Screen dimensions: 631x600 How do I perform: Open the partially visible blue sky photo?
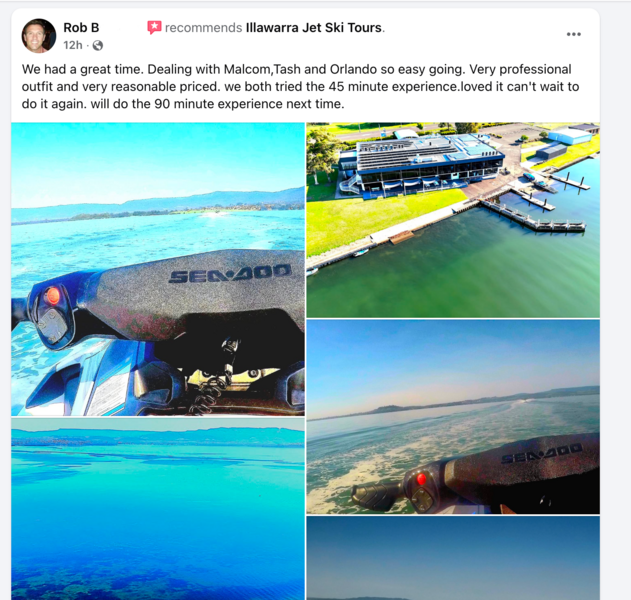click(453, 558)
